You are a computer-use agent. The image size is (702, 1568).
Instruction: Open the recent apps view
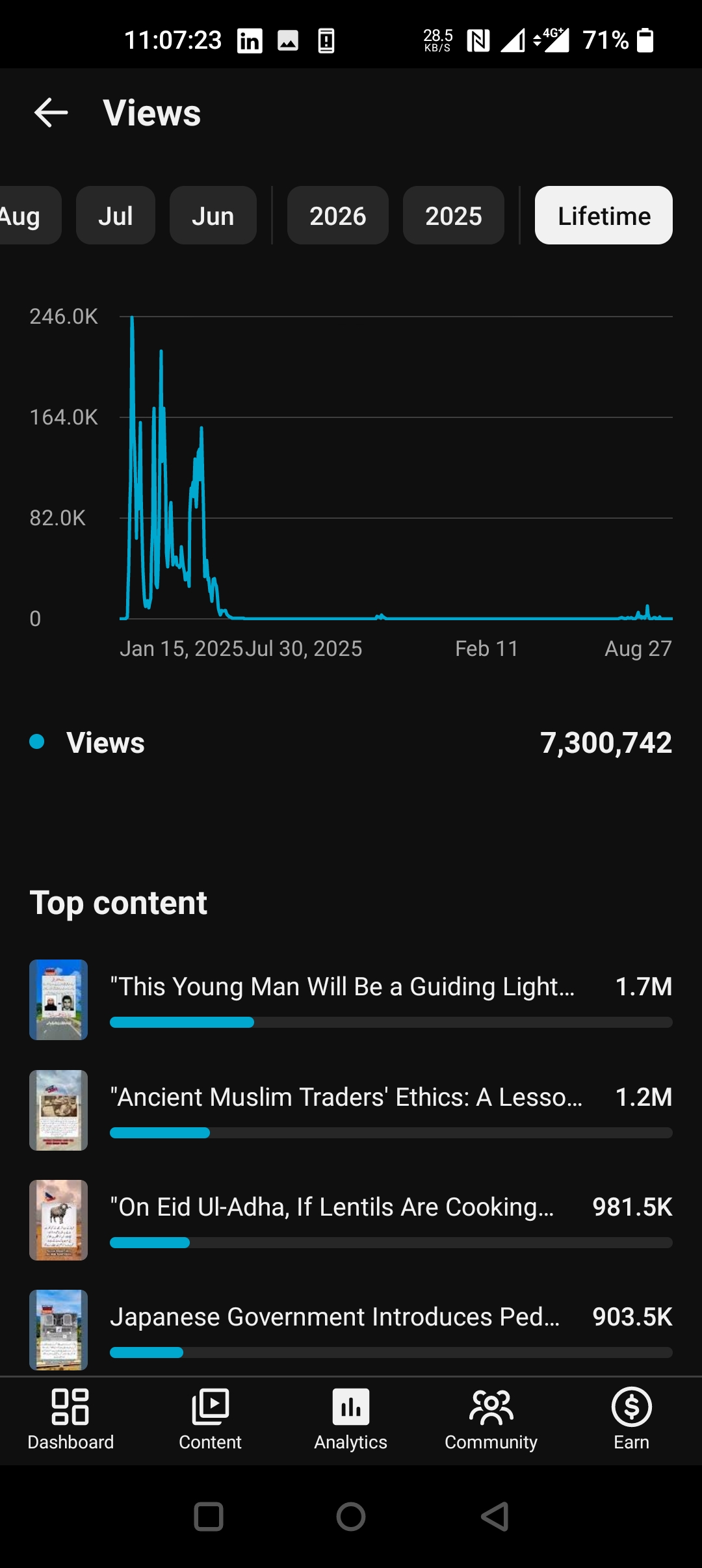[x=209, y=1517]
